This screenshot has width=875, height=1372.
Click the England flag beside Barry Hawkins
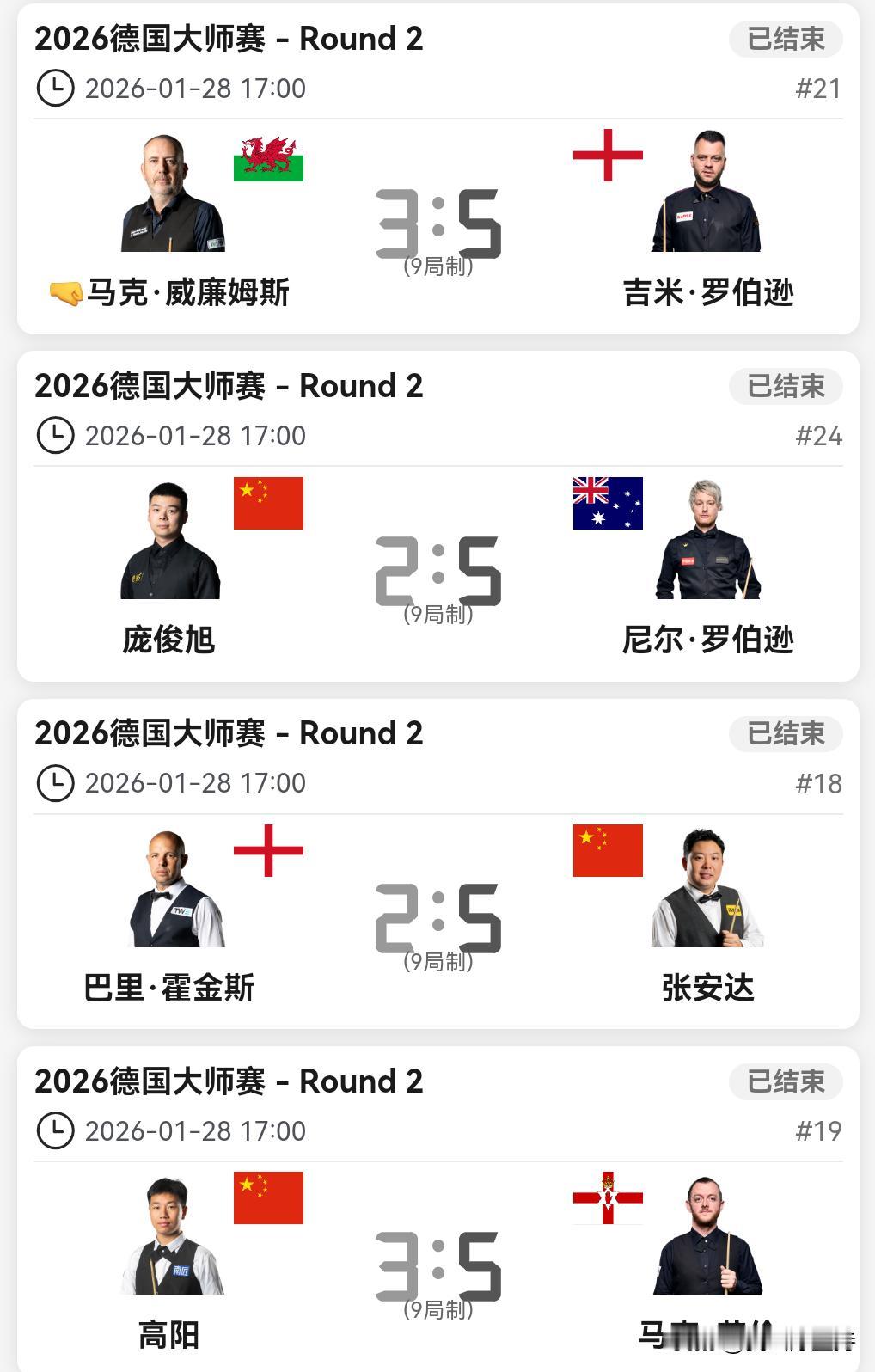268,852
